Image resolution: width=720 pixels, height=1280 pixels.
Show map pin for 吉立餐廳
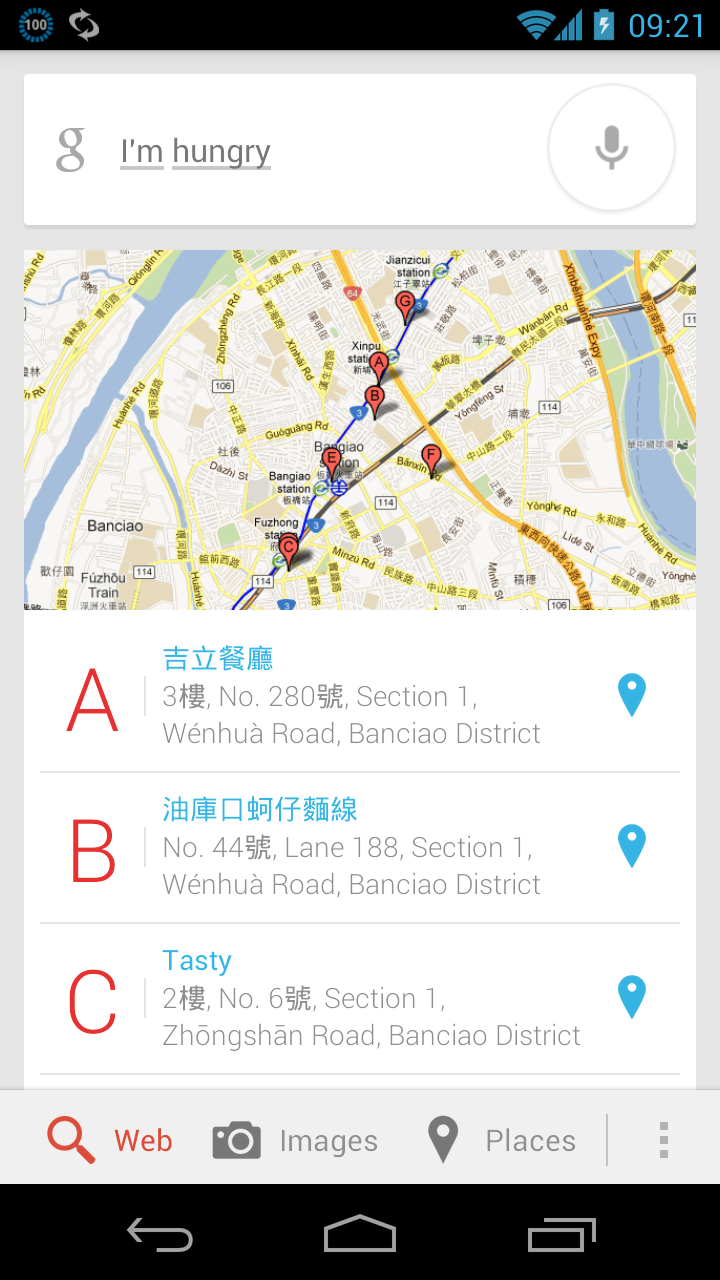click(x=632, y=696)
